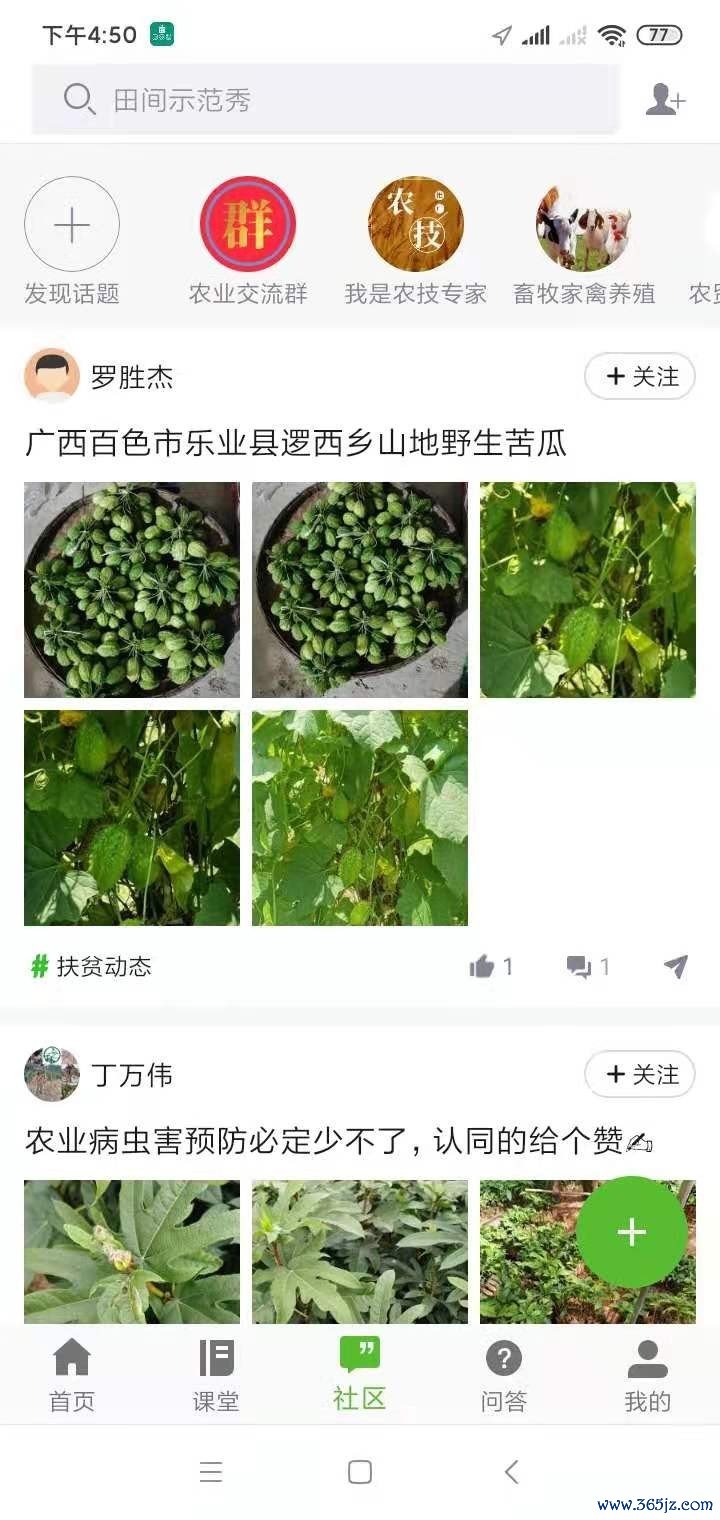Viewport: 720px width, 1520px height.
Task: View 罗胜杰's profile avatar
Action: point(52,376)
